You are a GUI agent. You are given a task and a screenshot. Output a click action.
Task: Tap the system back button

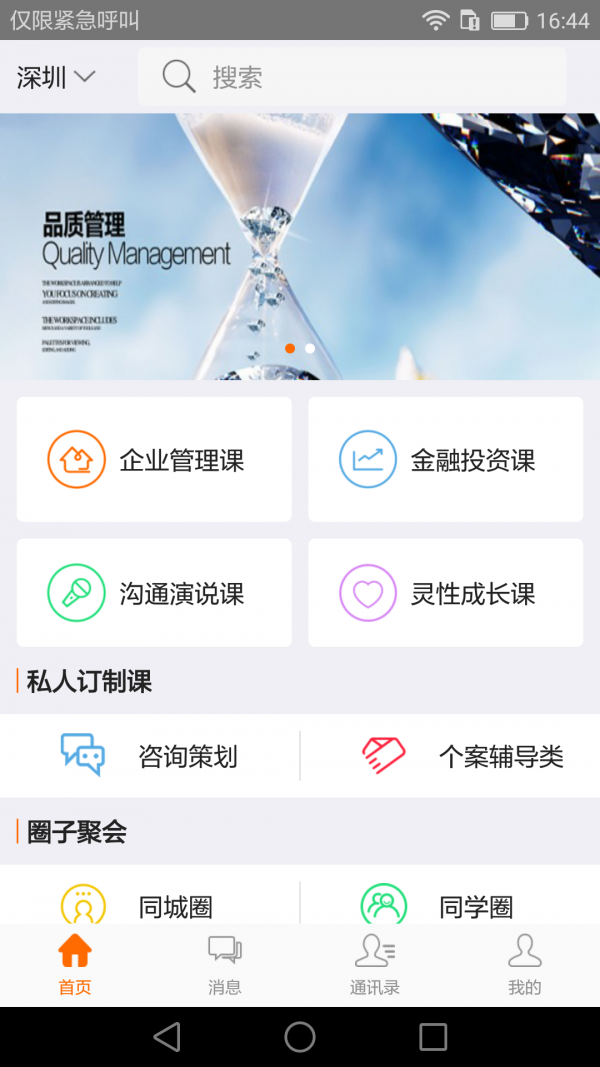pyautogui.click(x=167, y=1036)
